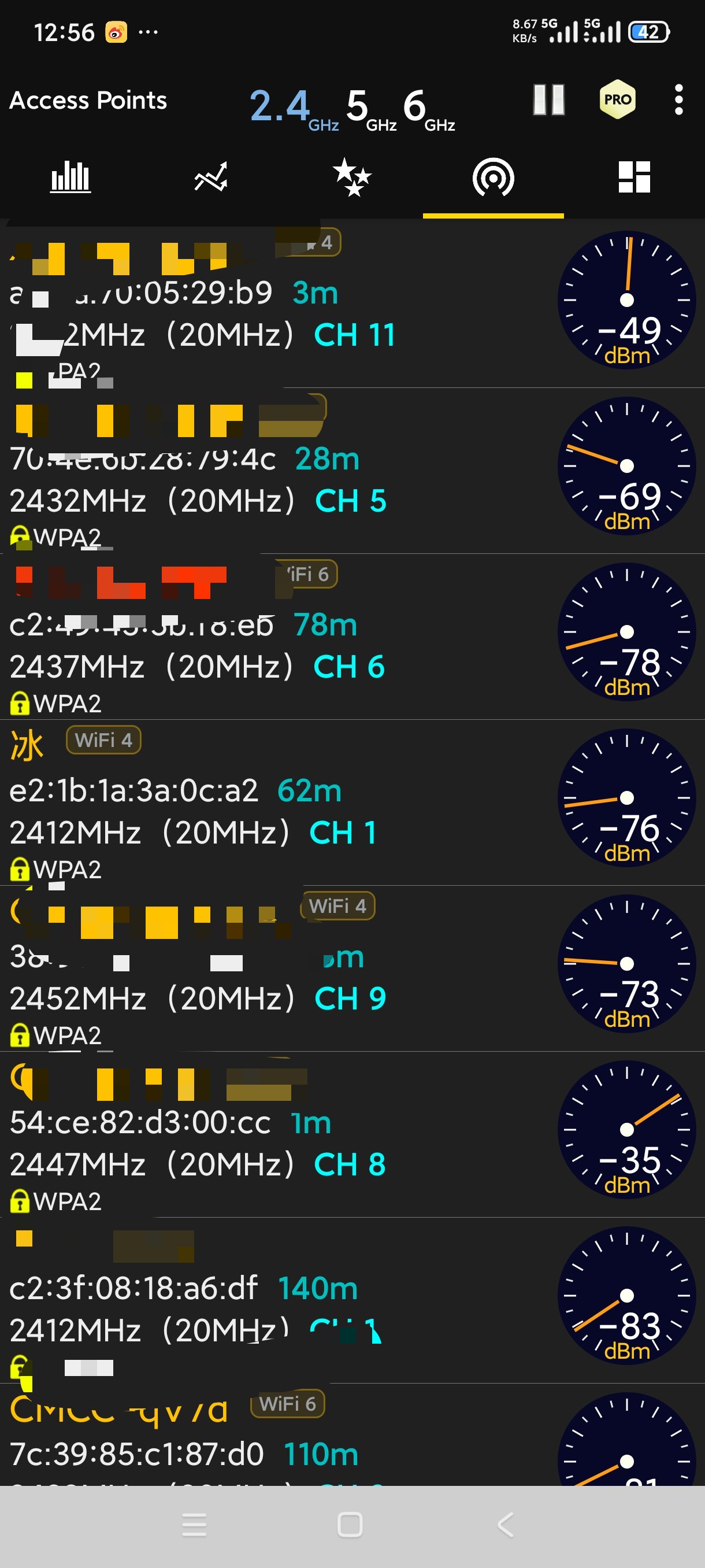Open the signal time graph tab
The image size is (705, 1568).
(211, 177)
